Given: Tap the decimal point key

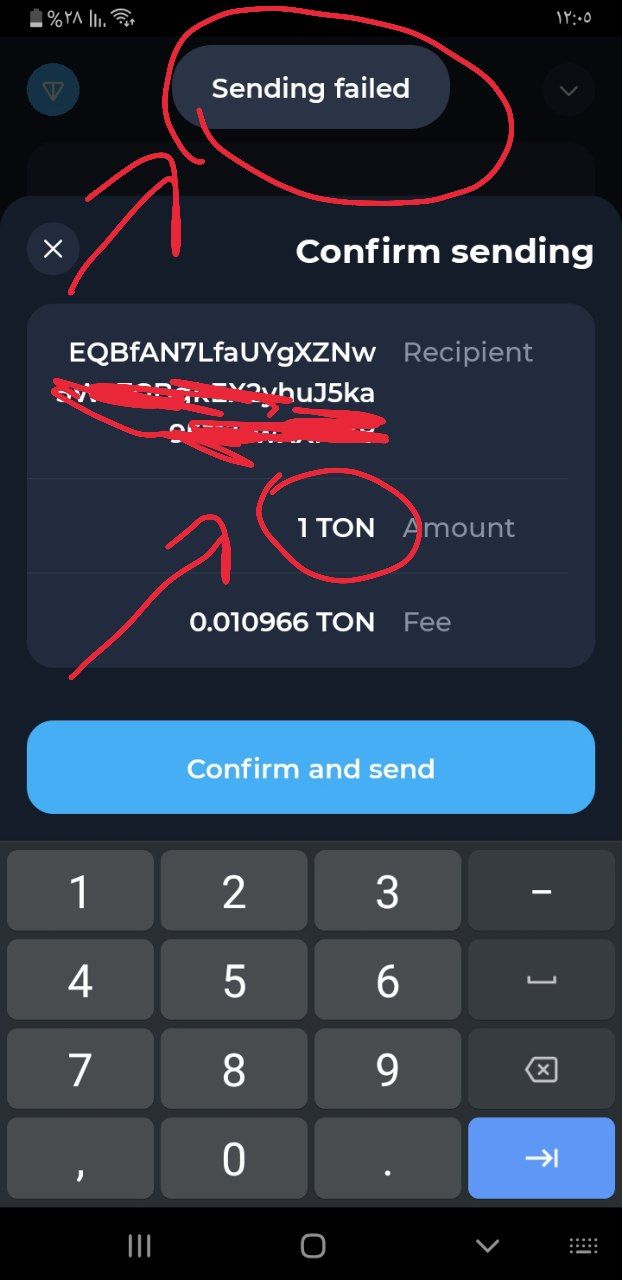Looking at the screenshot, I should [388, 1158].
